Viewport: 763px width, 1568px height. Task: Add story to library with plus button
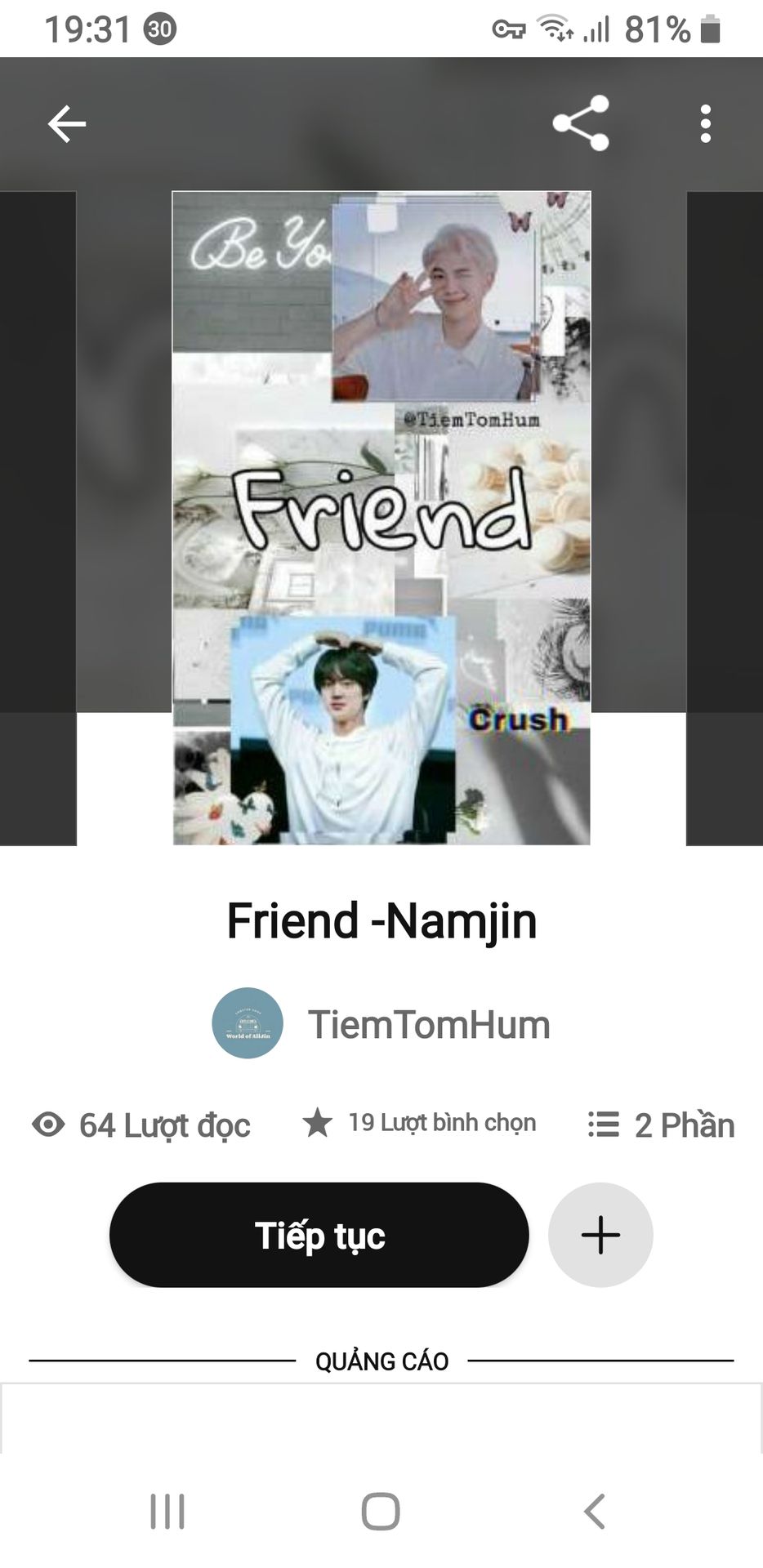pyautogui.click(x=600, y=1235)
